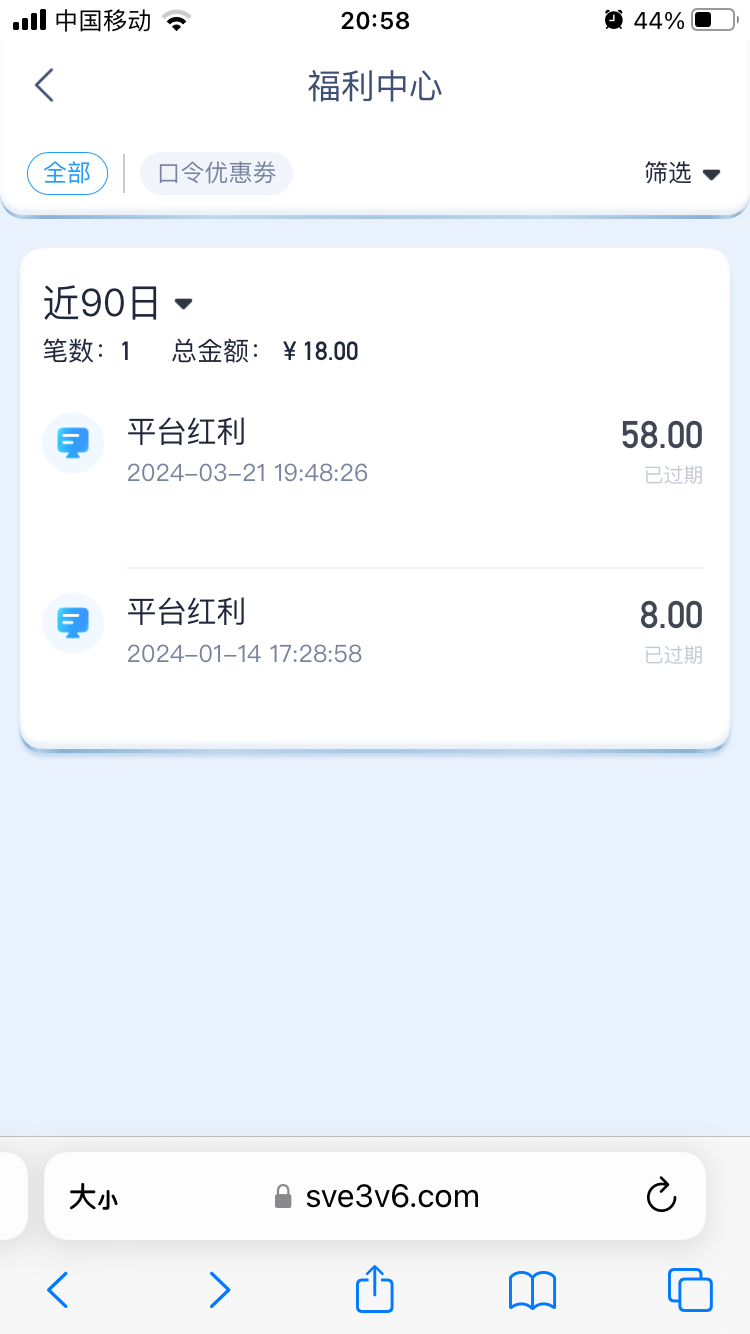The width and height of the screenshot is (750, 1334).
Task: Open the 大小 text size menu
Action: tap(93, 1197)
